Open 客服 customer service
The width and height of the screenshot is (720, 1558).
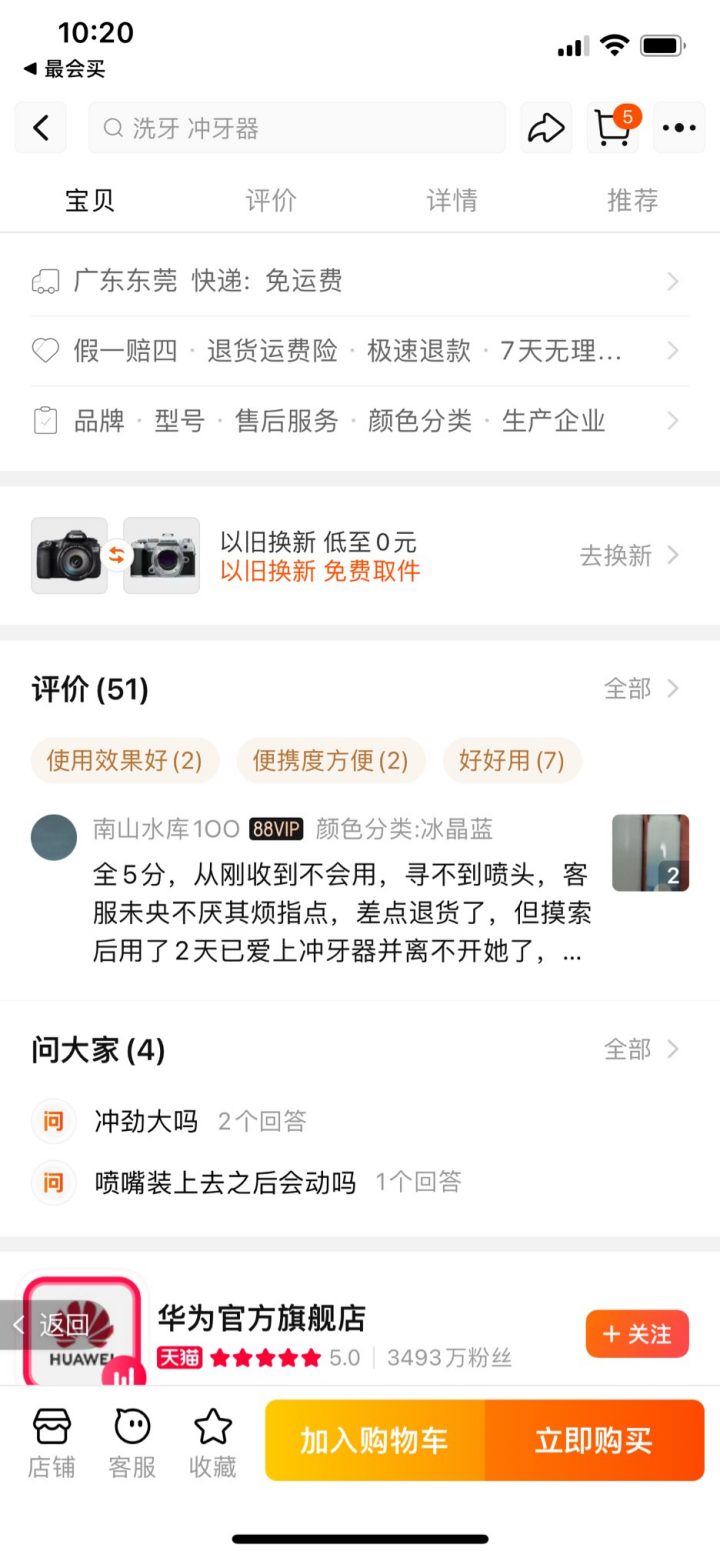point(132,1442)
